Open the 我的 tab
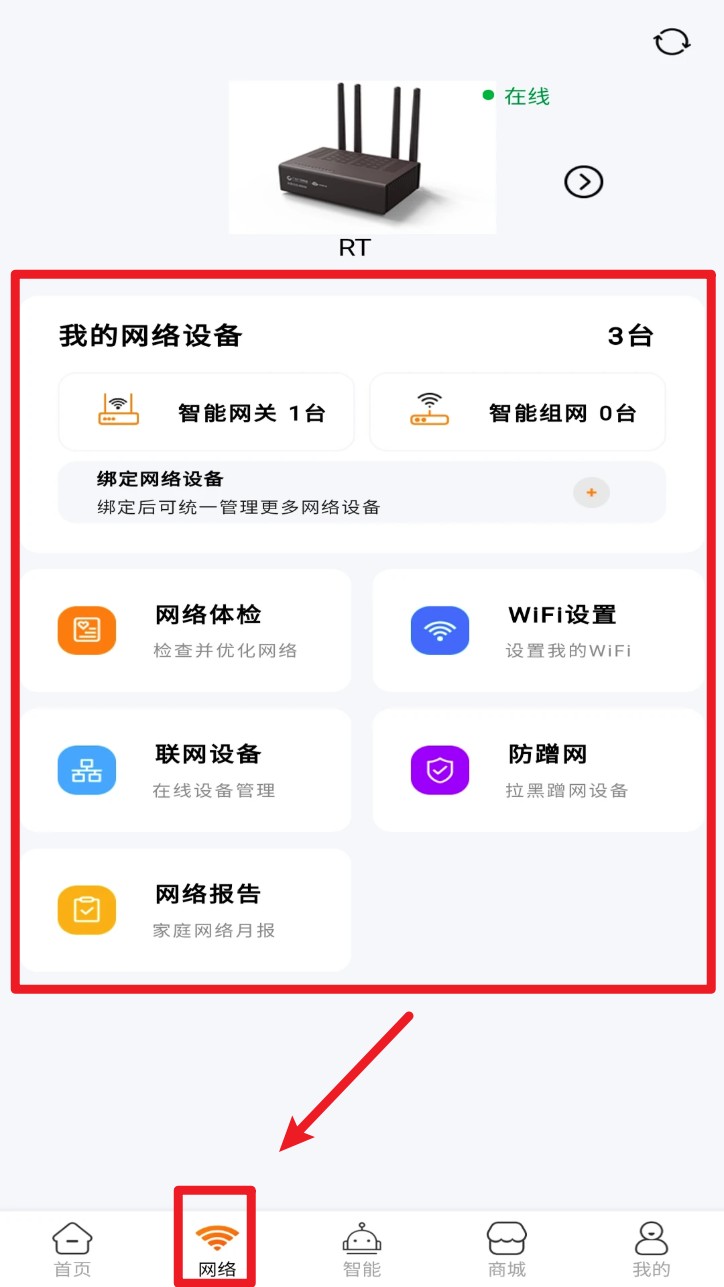724x1287 pixels. [651, 1249]
